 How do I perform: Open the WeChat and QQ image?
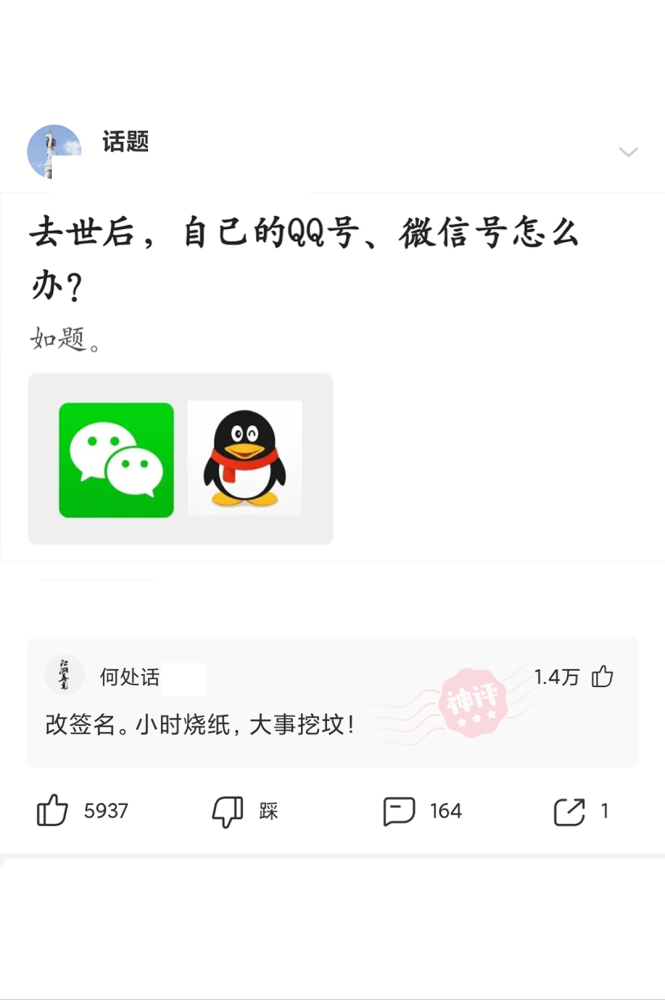tap(180, 459)
